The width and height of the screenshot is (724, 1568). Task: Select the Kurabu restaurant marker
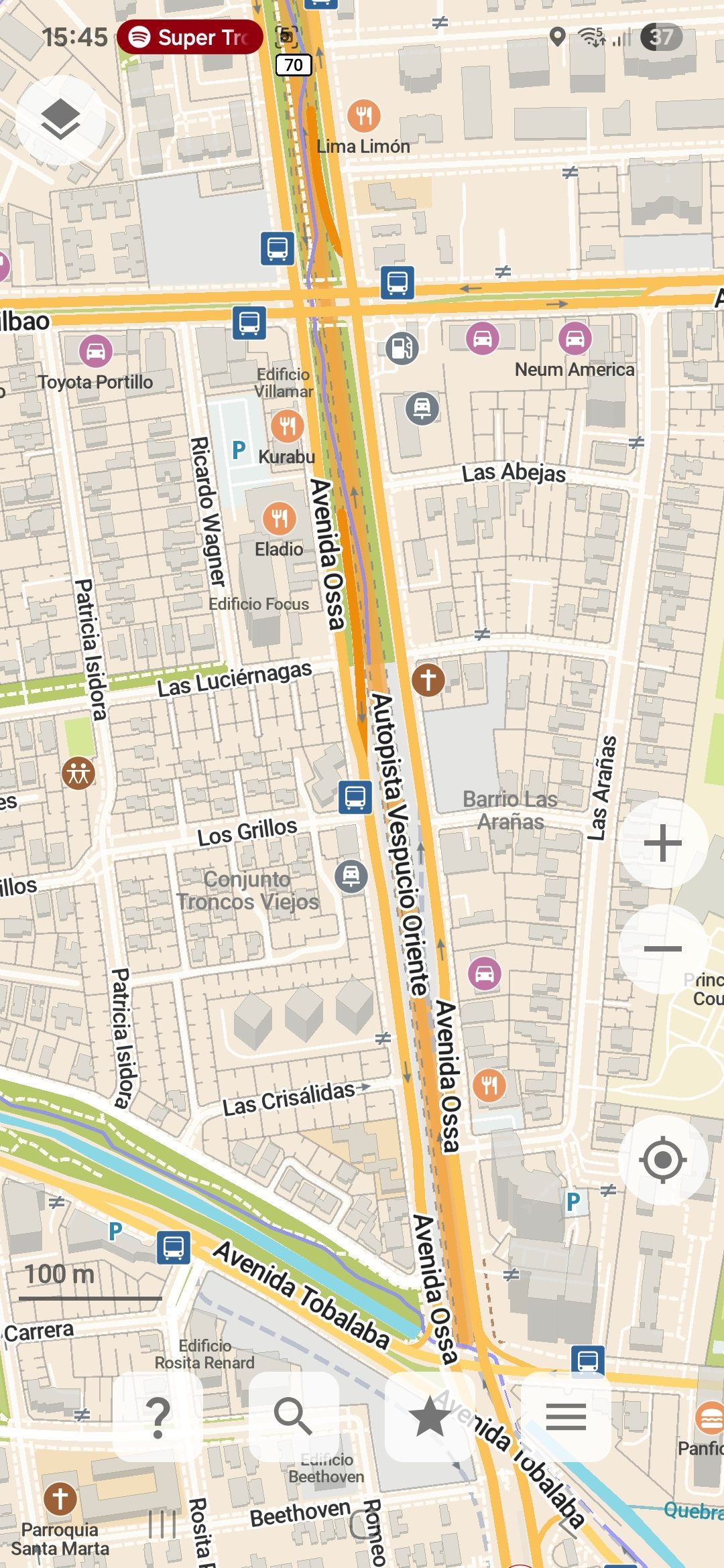(x=288, y=426)
